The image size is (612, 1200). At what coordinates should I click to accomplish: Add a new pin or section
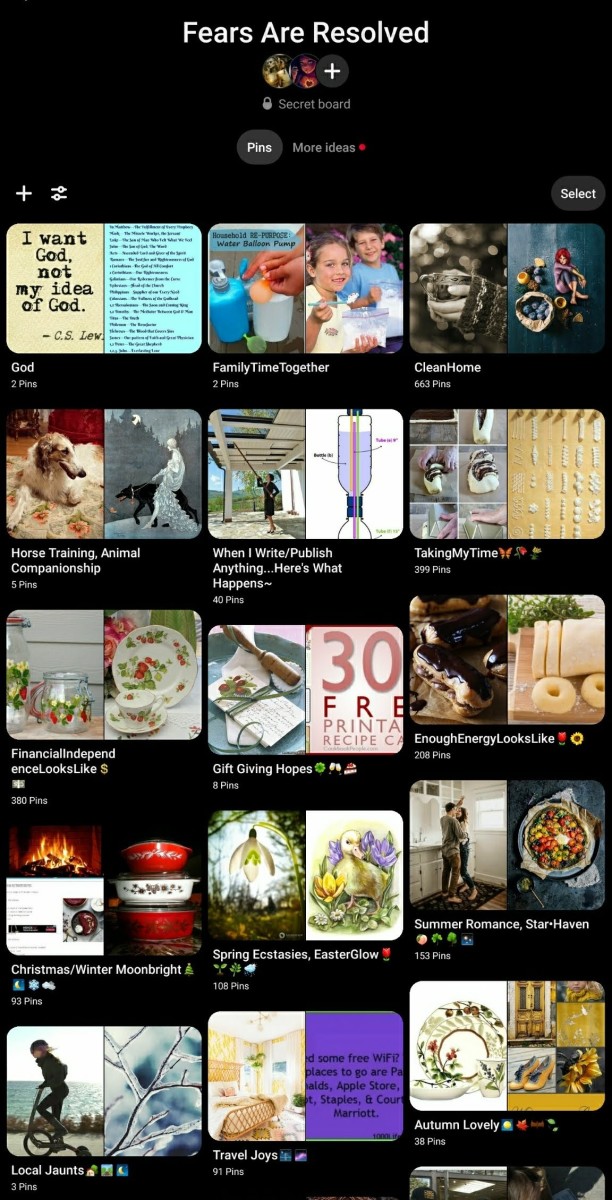tap(24, 193)
